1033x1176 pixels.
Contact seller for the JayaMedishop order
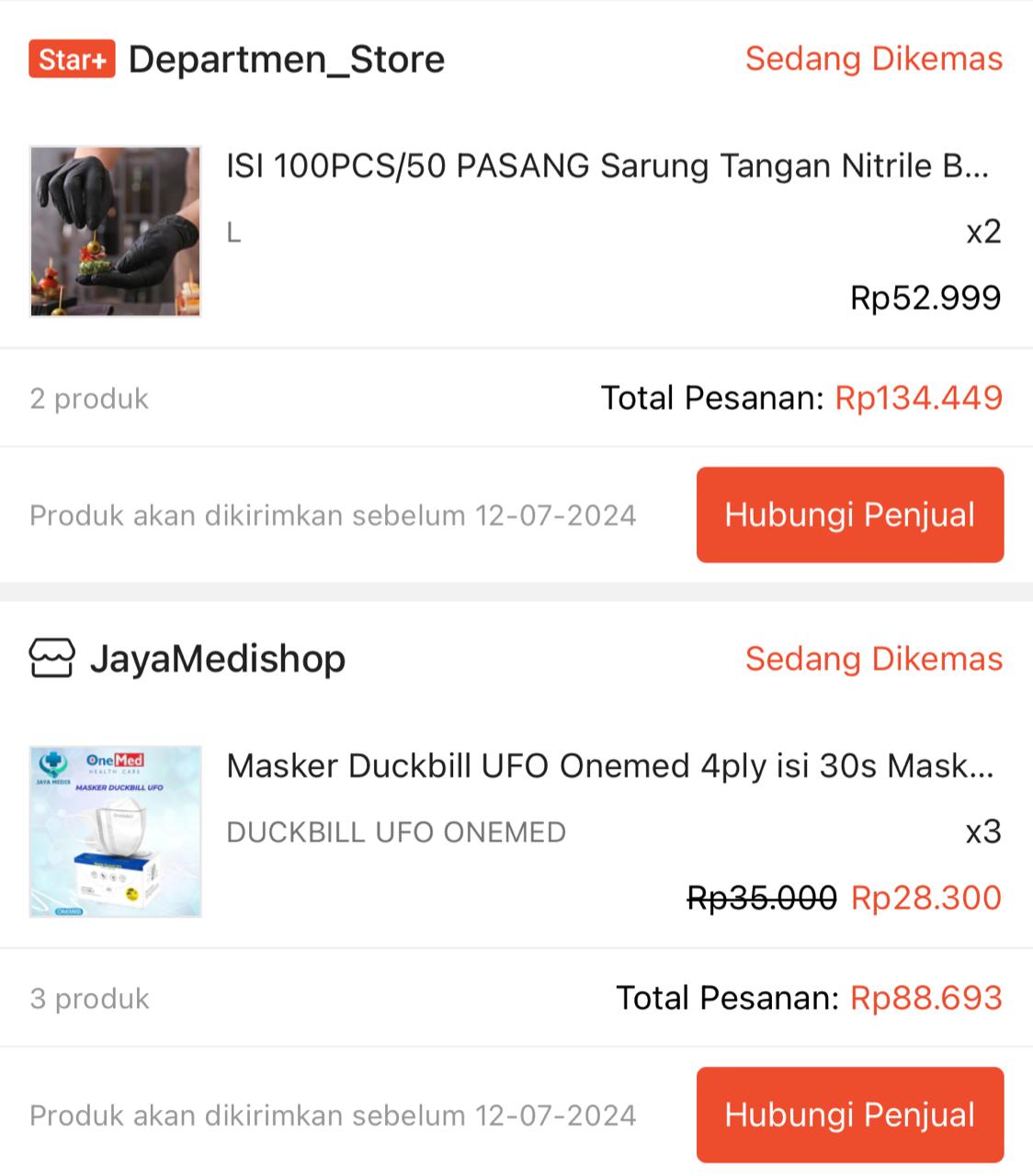[849, 1114]
